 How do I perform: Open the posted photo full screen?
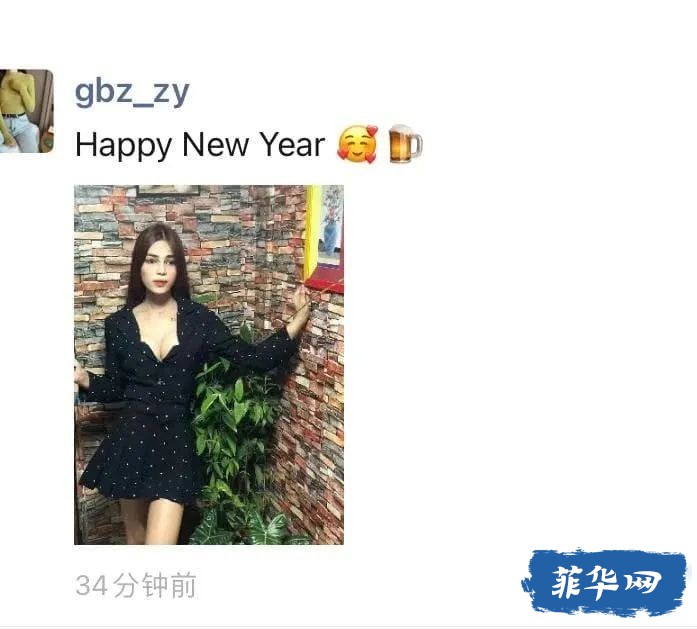point(208,364)
